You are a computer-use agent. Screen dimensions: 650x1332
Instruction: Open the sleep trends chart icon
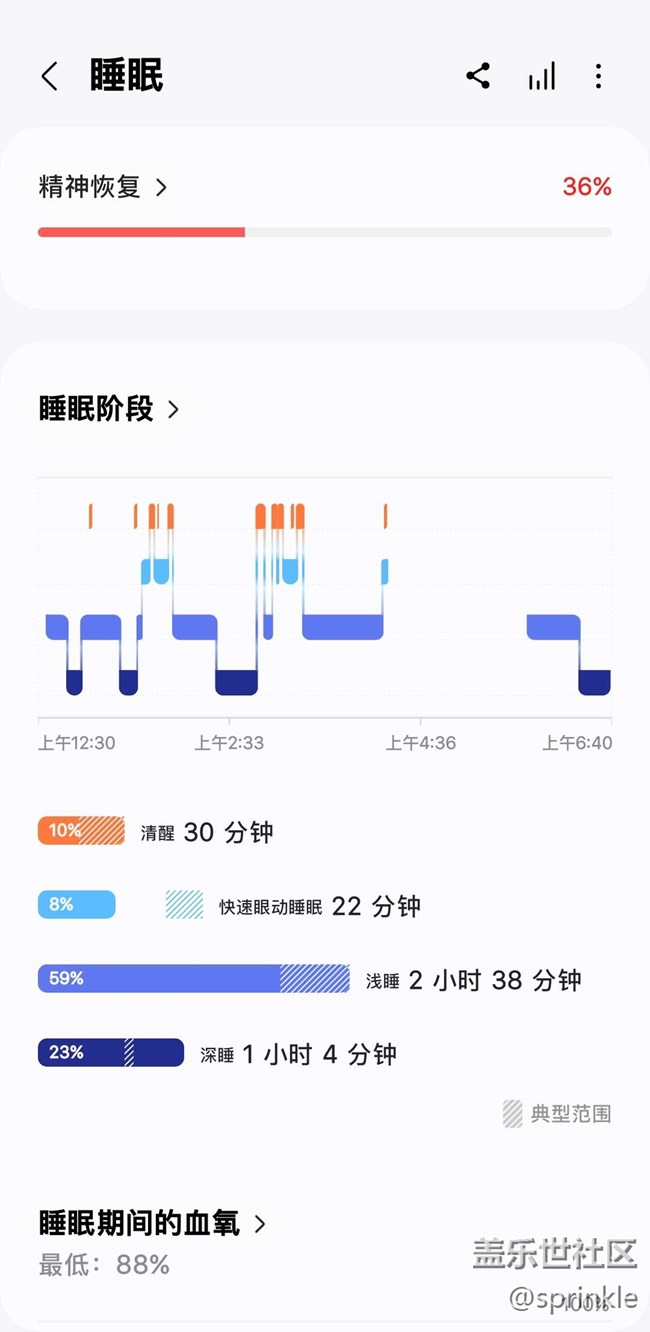tap(541, 77)
